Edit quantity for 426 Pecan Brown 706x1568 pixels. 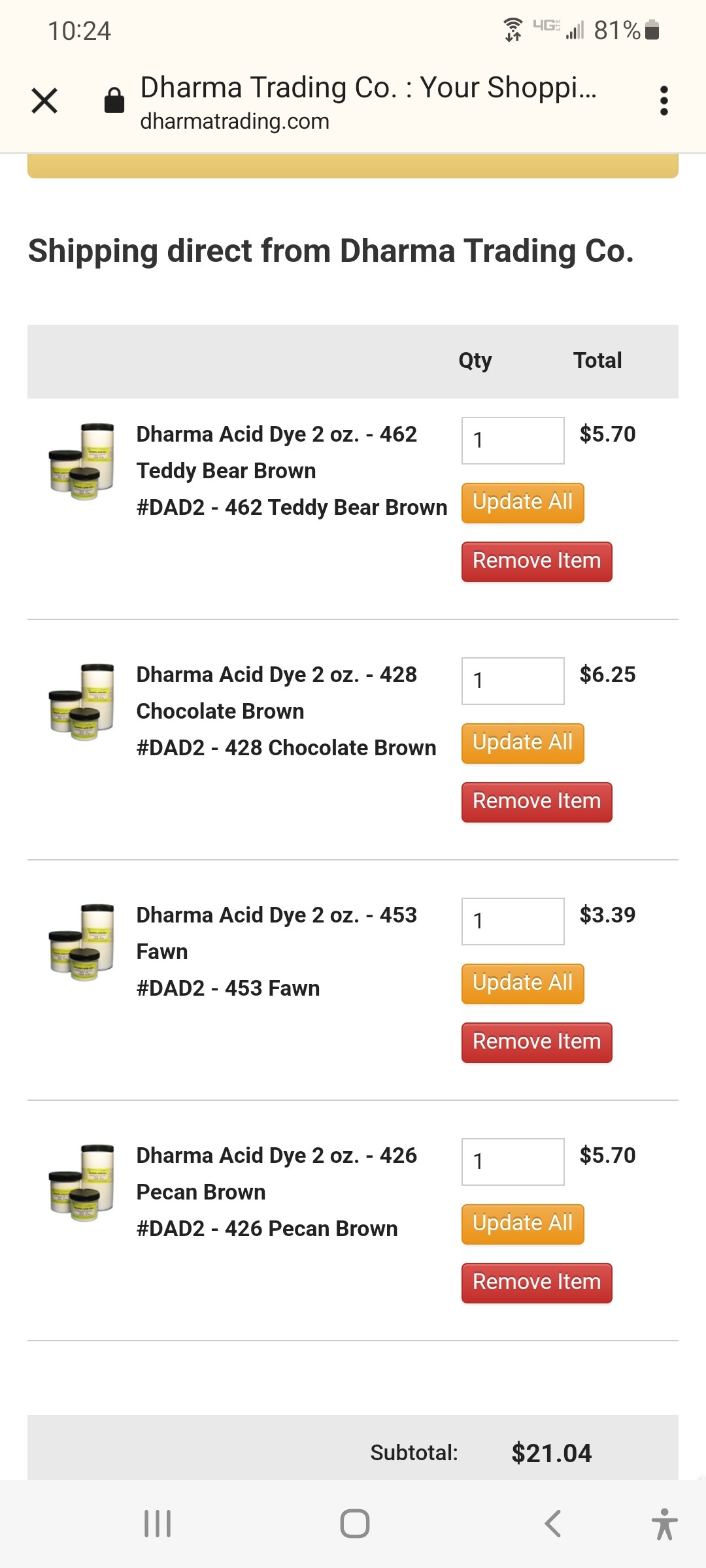(513, 1162)
